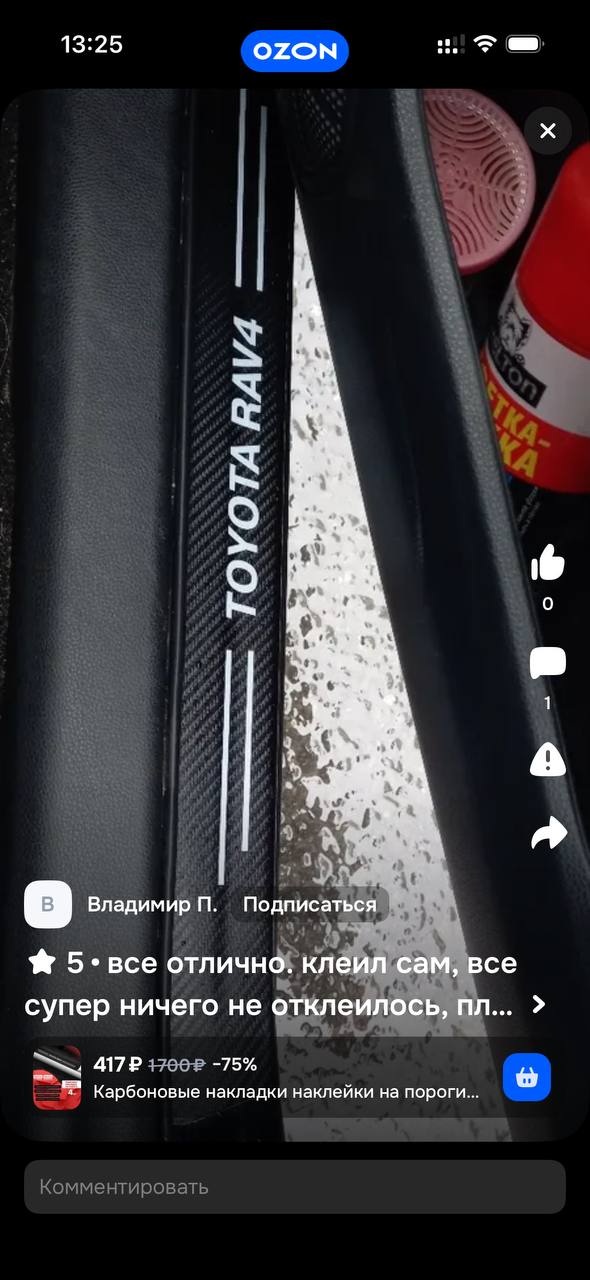
Task: Add the product to the cart
Action: click(x=527, y=1077)
